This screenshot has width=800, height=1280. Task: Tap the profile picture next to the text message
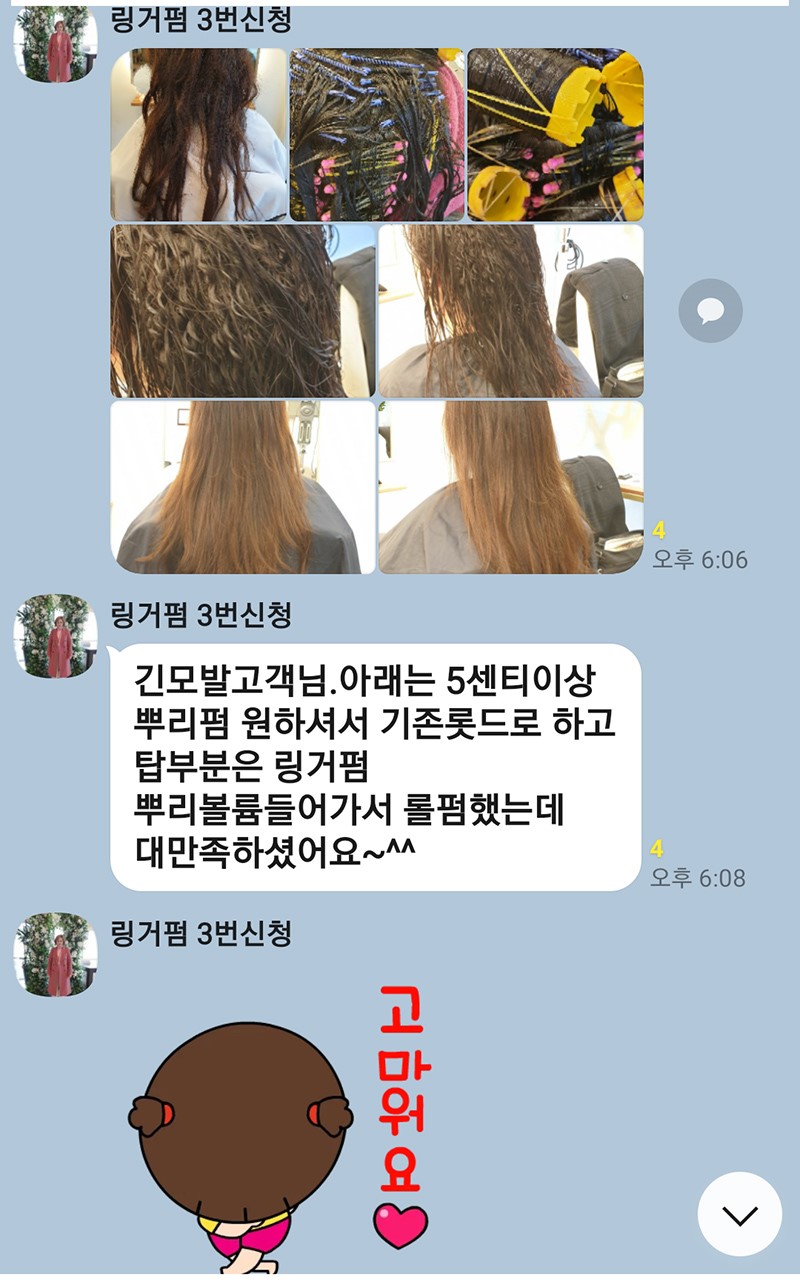pos(56,636)
